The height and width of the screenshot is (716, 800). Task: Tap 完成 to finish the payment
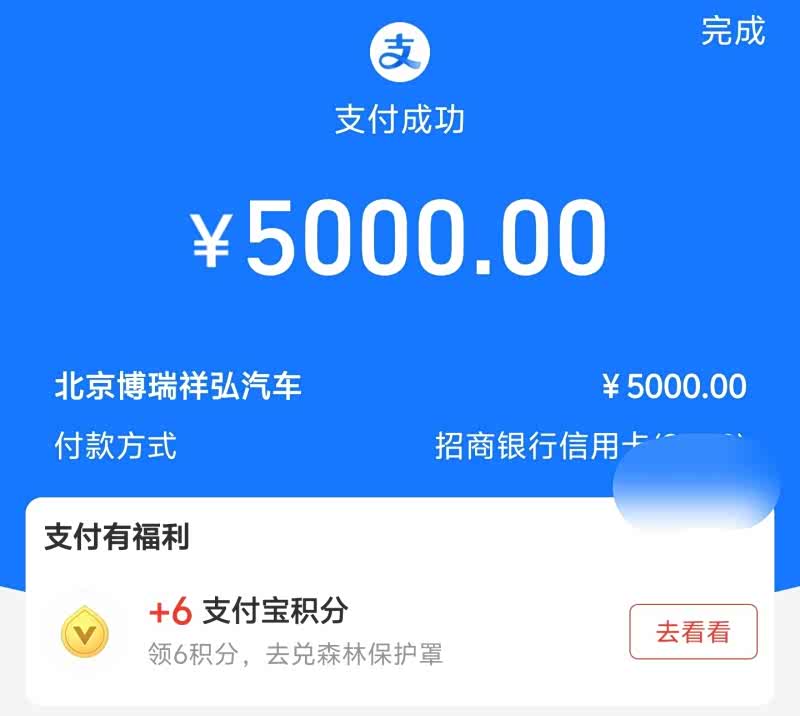tap(732, 31)
